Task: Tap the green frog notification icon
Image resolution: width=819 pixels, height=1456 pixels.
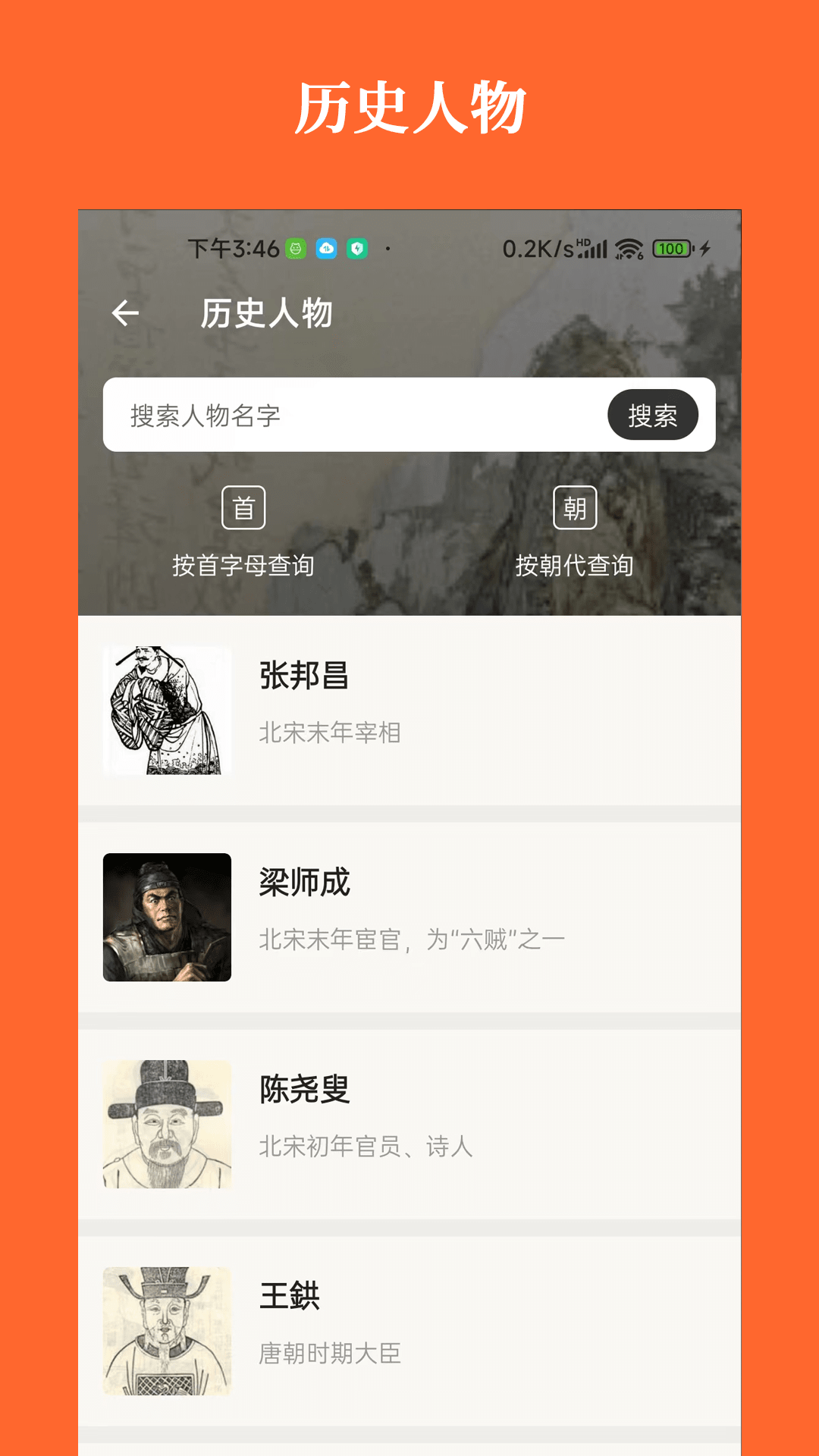Action: (x=296, y=248)
